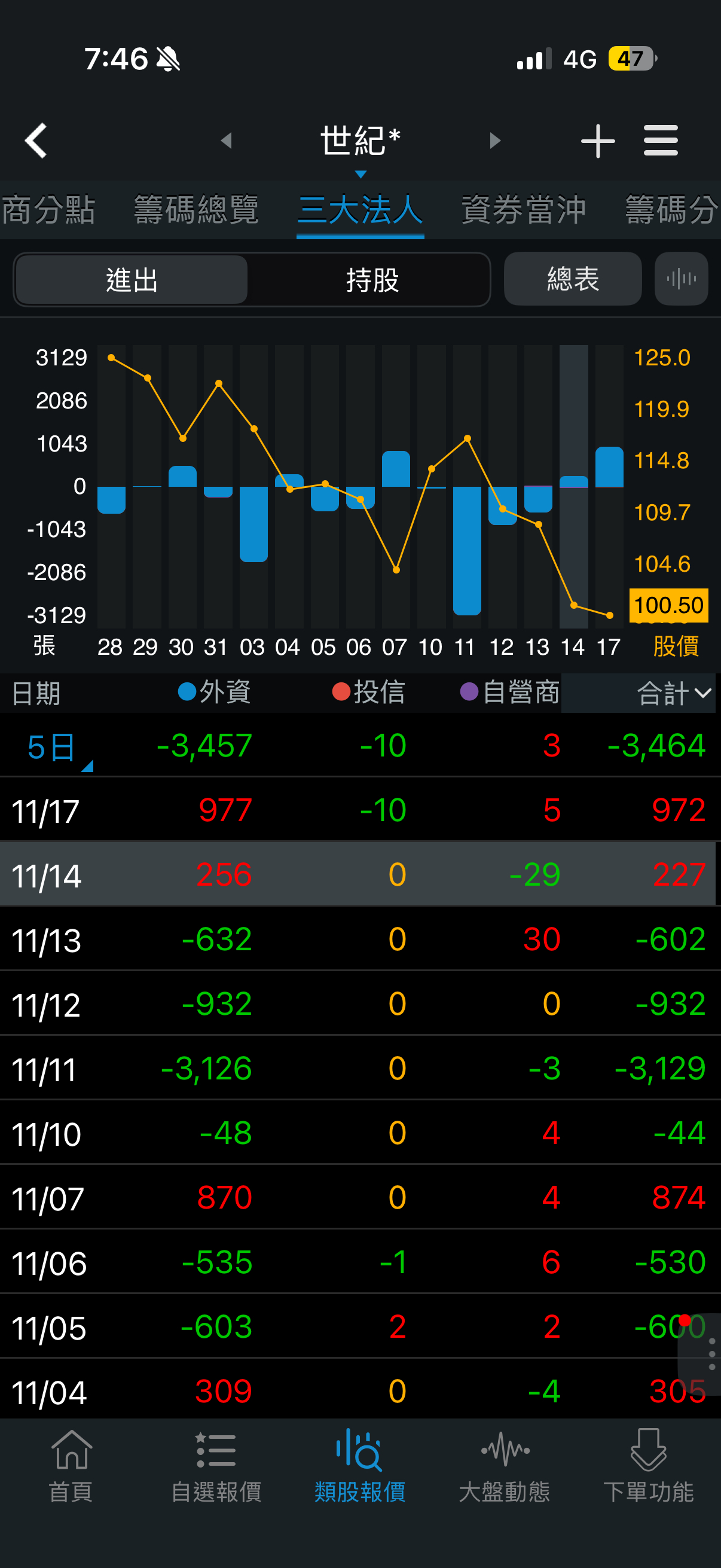
Task: Open the 總表 summary table
Action: tap(573, 279)
